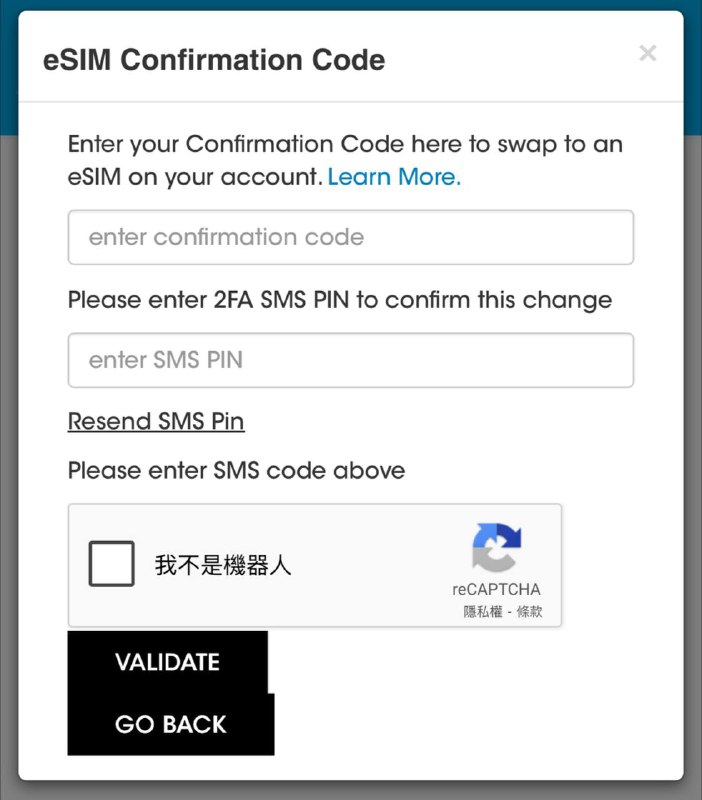Open the reCAPTCHA terms link
The image size is (702, 800).
pyautogui.click(x=530, y=611)
